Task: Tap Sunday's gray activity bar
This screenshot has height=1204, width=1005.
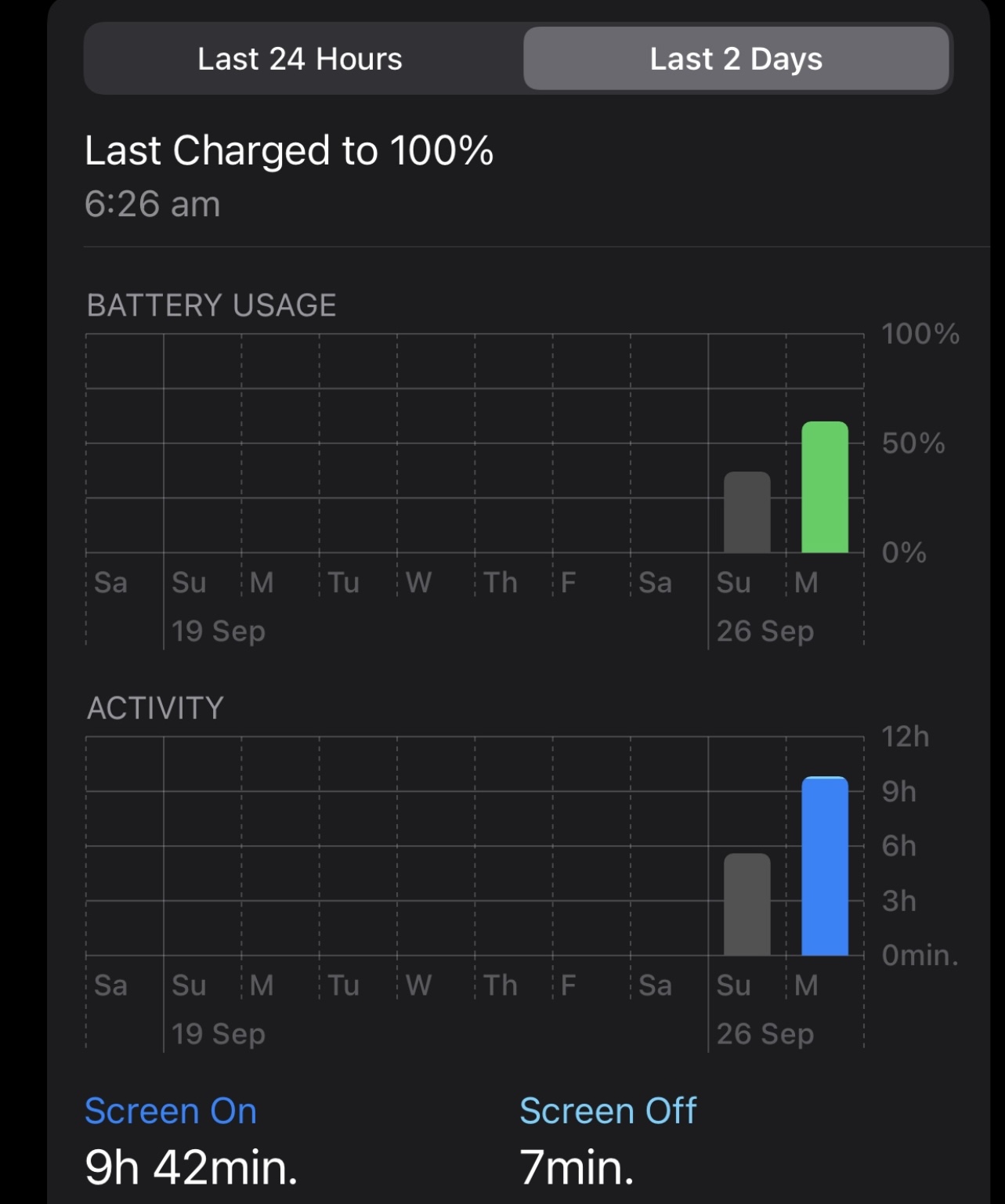Action: [747, 904]
